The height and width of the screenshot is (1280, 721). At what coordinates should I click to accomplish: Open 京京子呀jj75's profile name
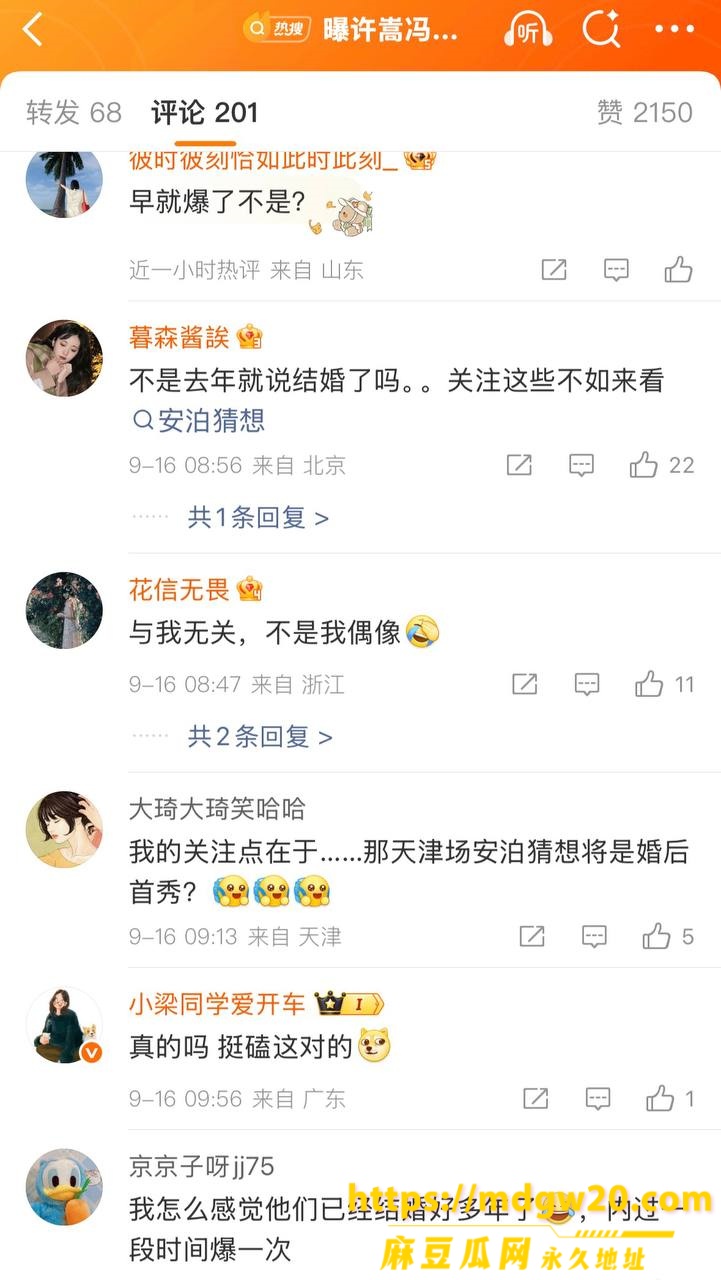(x=201, y=1166)
